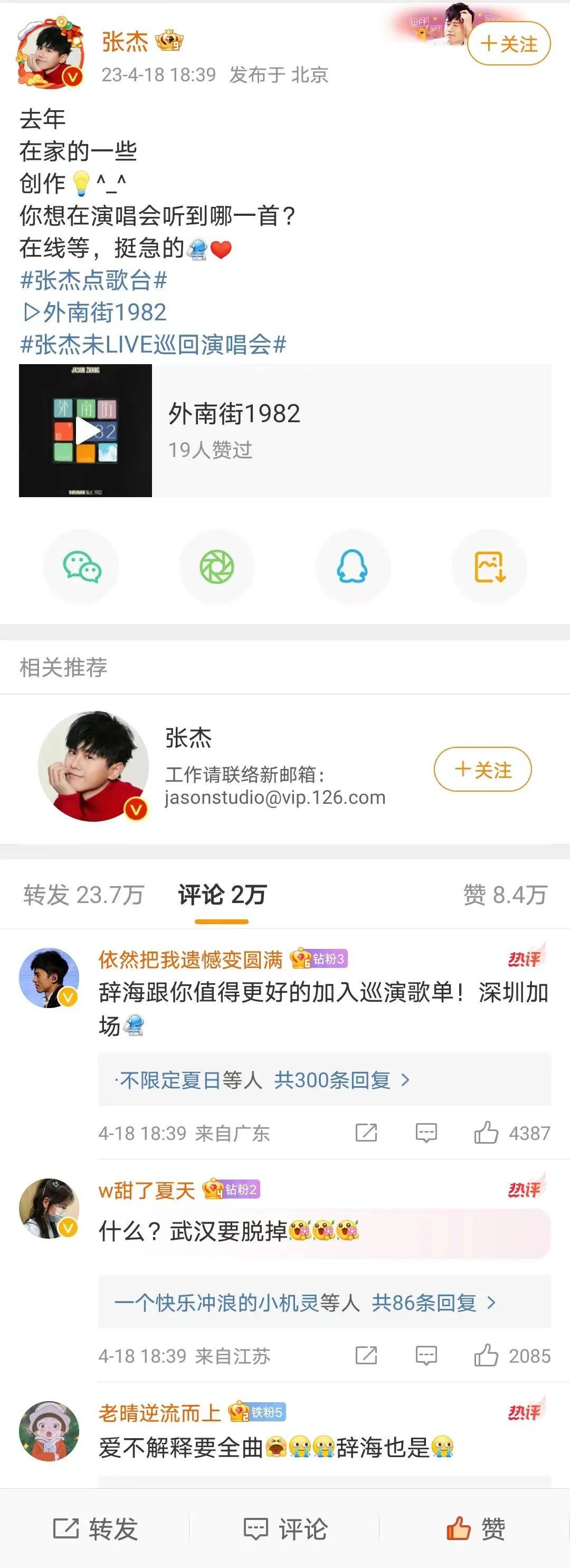The image size is (570, 1568).
Task: Open the 外南街1982 music link
Action: [94, 313]
